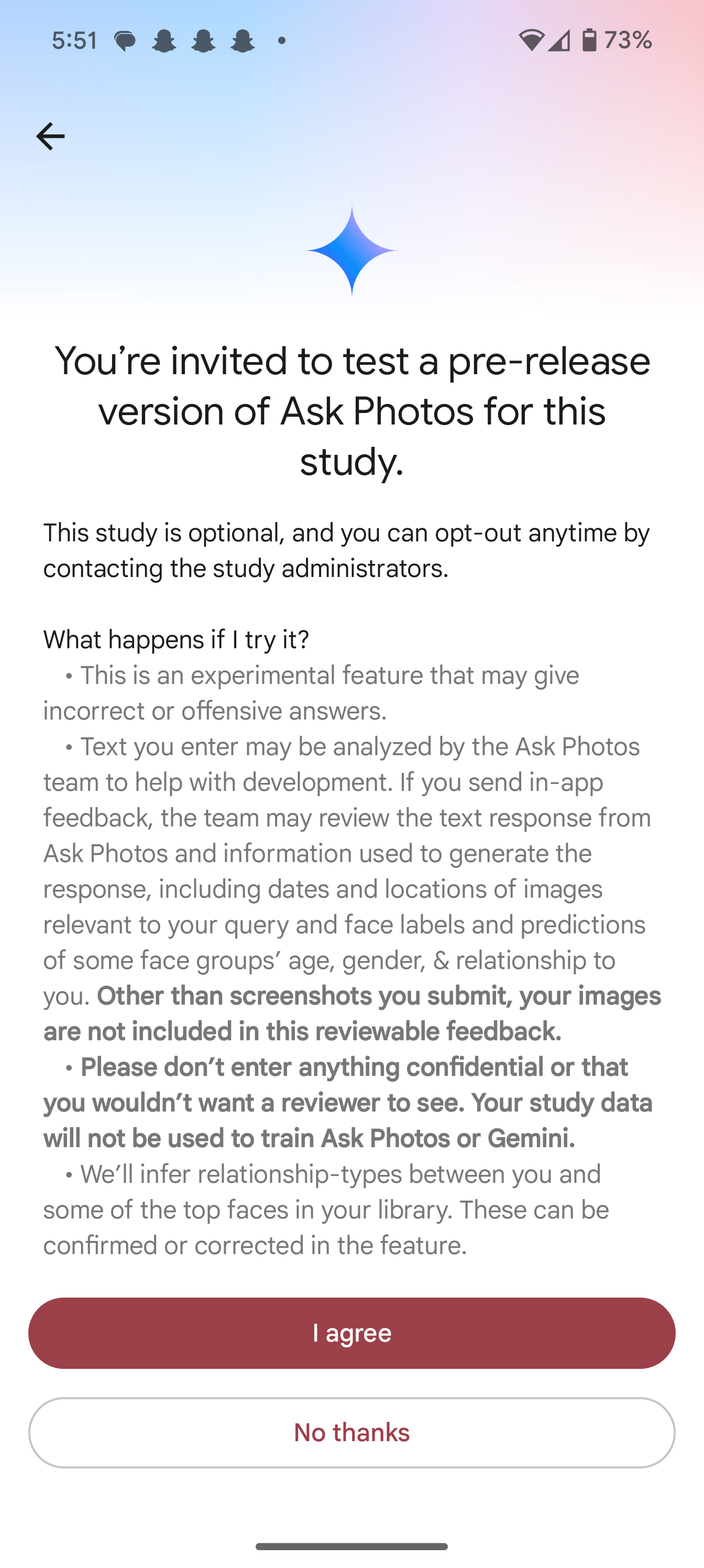The height and width of the screenshot is (1568, 704).
Task: Tap the What happens if I try it heading
Action: pyautogui.click(x=177, y=639)
